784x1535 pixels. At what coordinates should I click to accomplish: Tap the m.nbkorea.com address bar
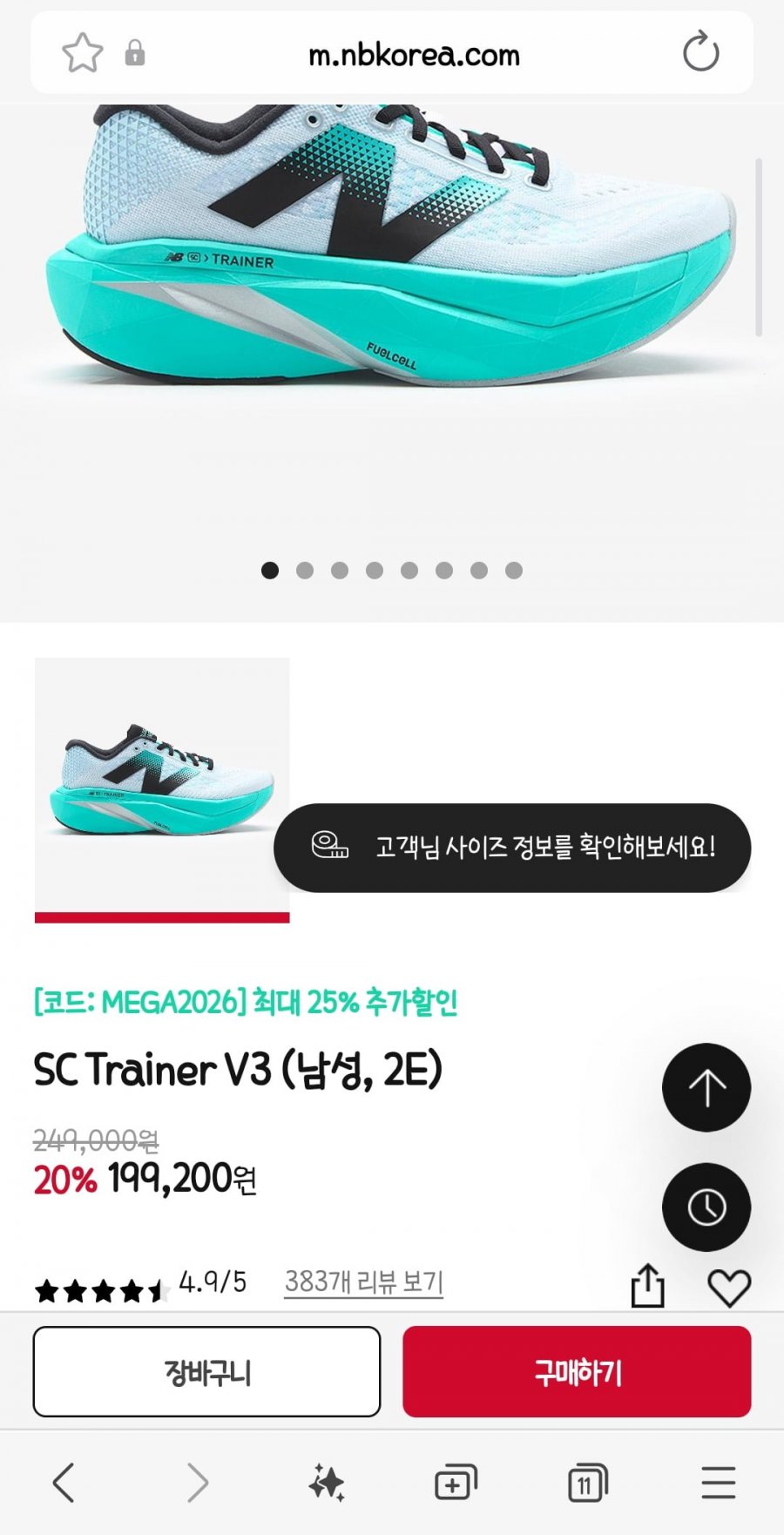tap(414, 55)
